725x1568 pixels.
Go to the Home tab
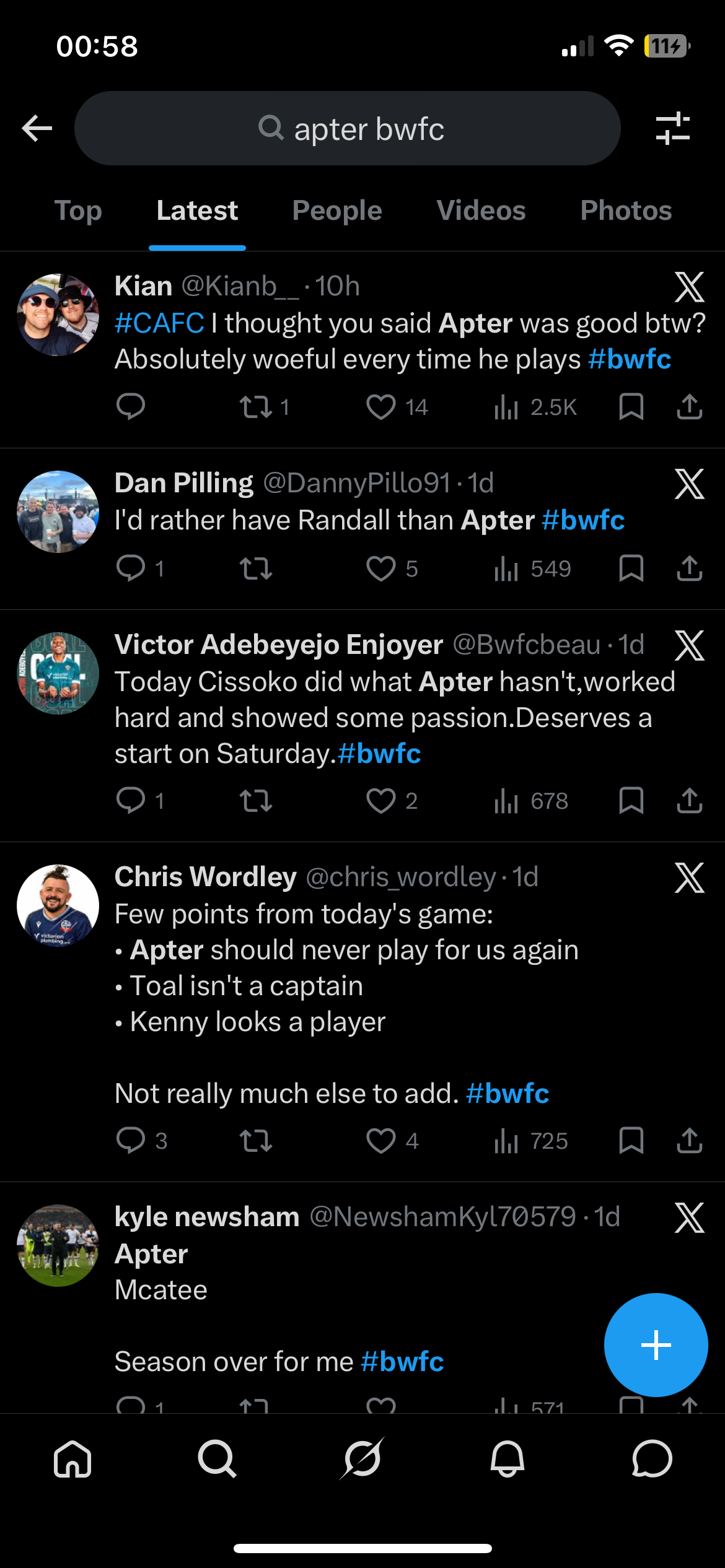tap(72, 1459)
